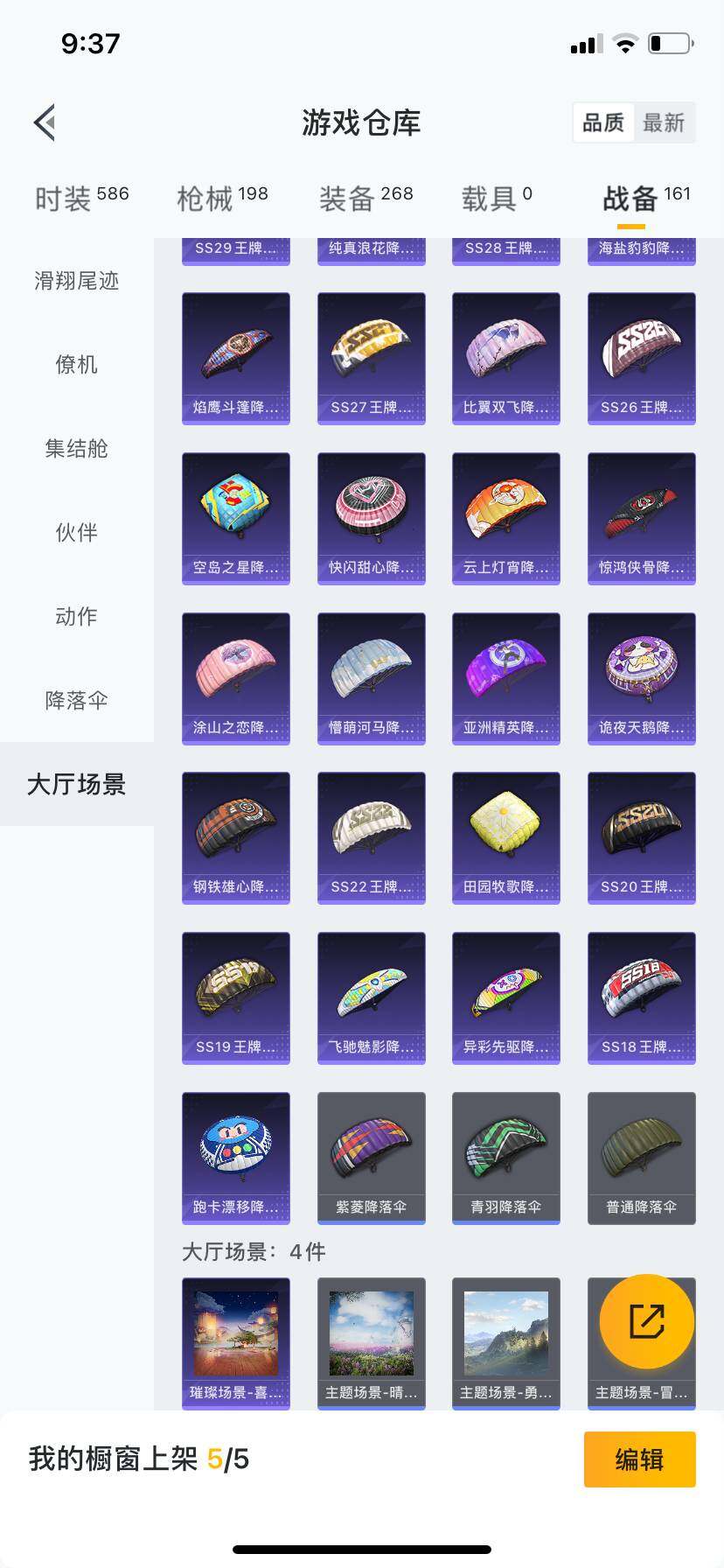Select the 普通降落伞 item

tap(641, 1157)
